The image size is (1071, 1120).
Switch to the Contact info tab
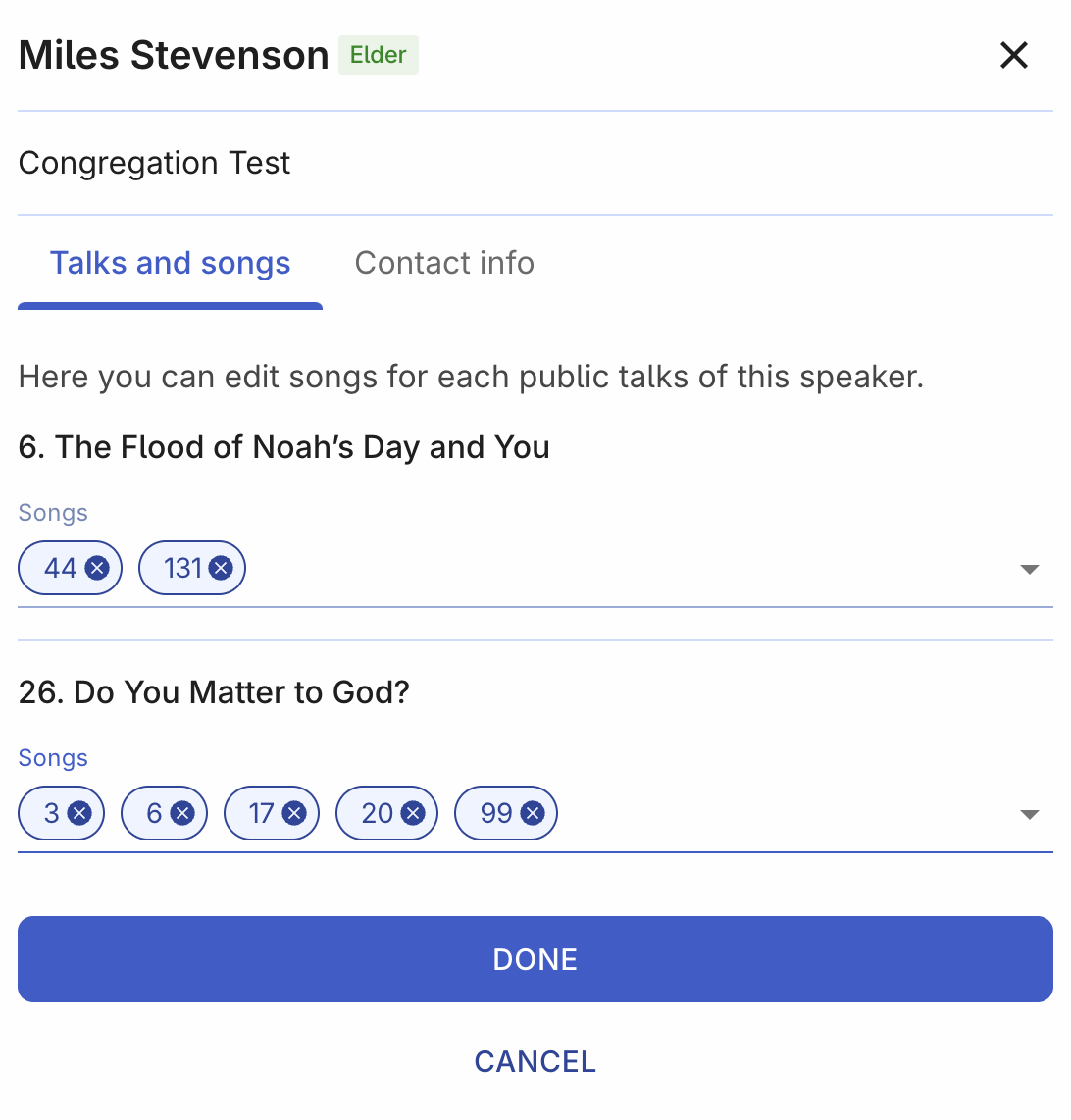tap(444, 262)
